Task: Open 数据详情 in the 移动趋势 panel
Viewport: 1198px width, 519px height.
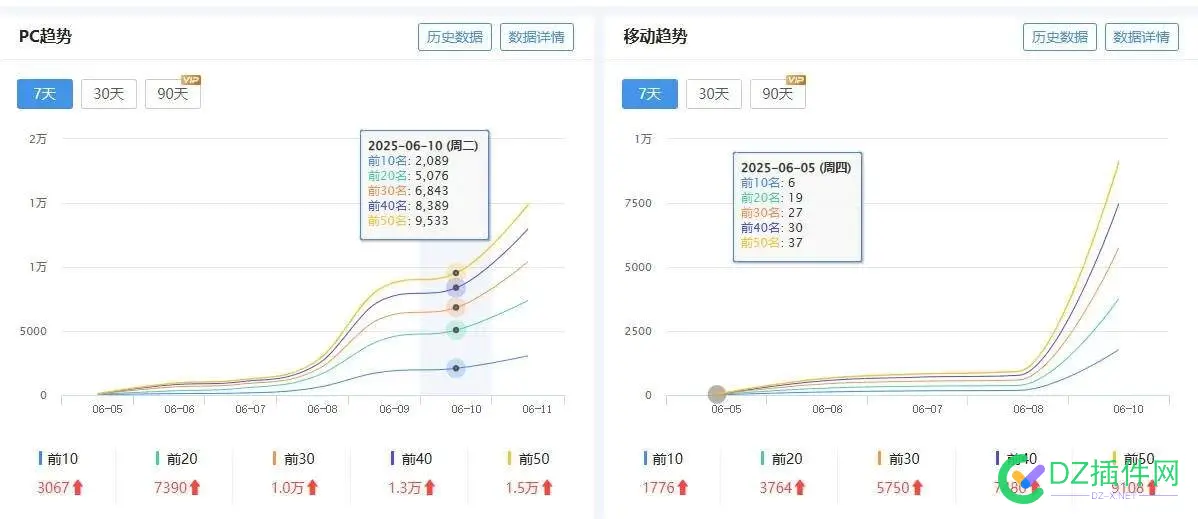Action: [x=1142, y=37]
